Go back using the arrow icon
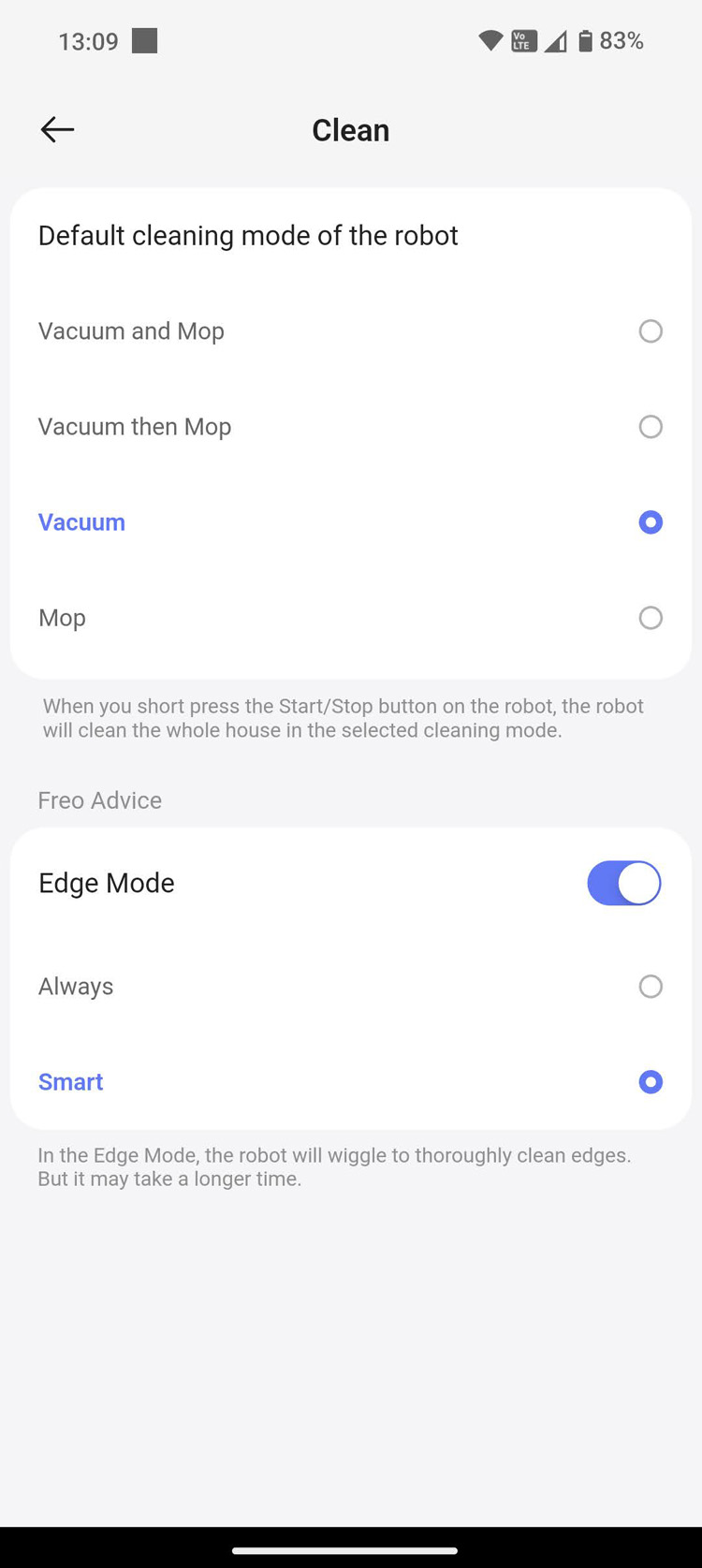Viewport: 702px width, 1568px height. 57,129
